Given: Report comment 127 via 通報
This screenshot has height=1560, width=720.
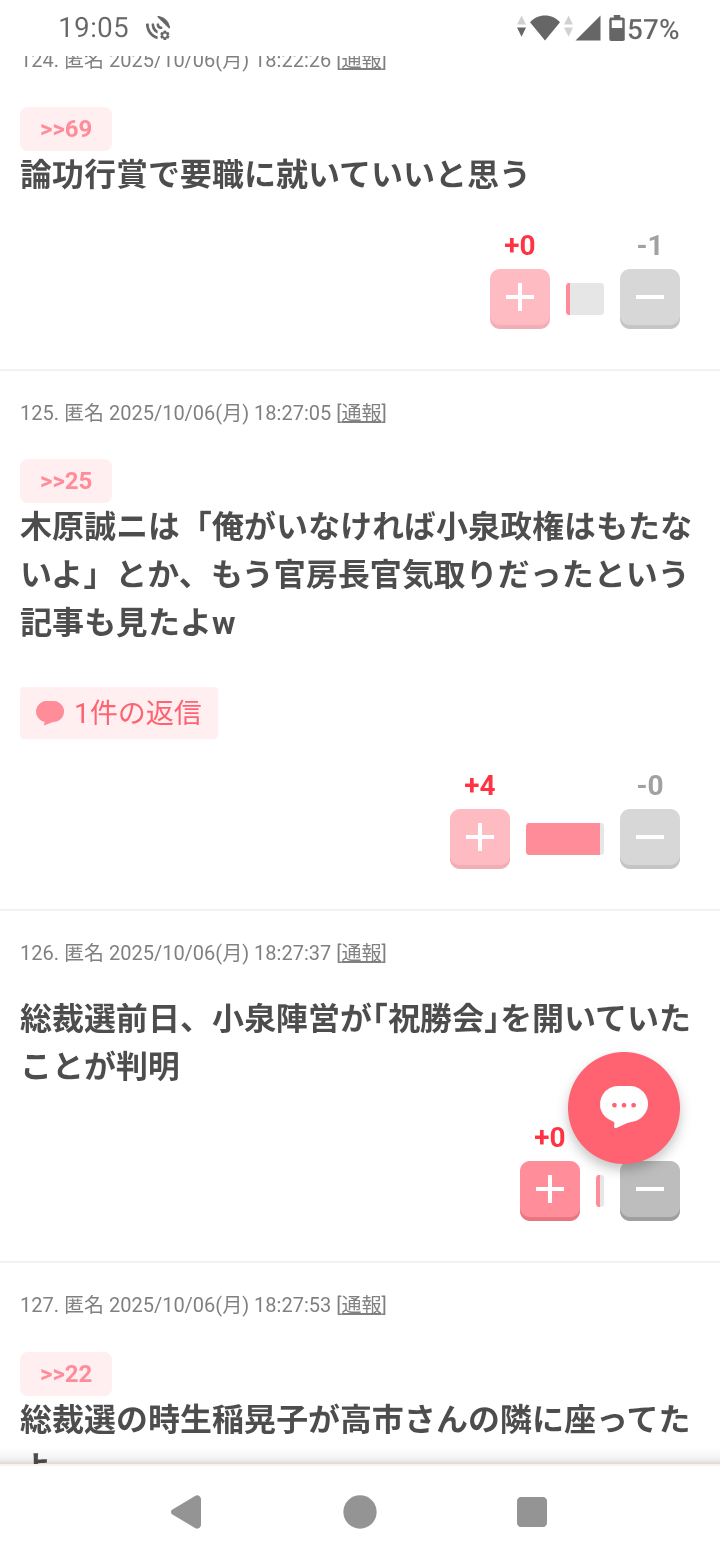Looking at the screenshot, I should [x=361, y=1305].
